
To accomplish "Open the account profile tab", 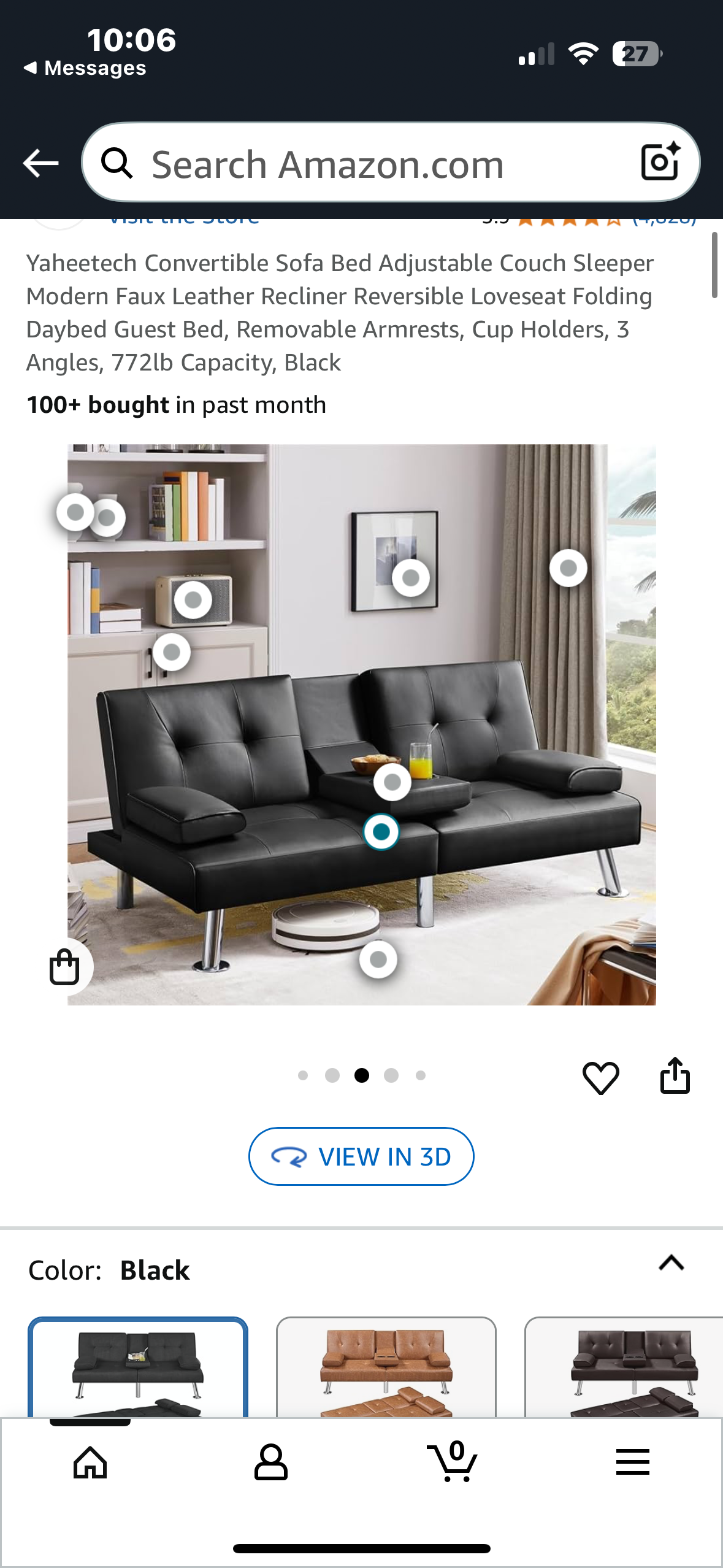I will [270, 1463].
